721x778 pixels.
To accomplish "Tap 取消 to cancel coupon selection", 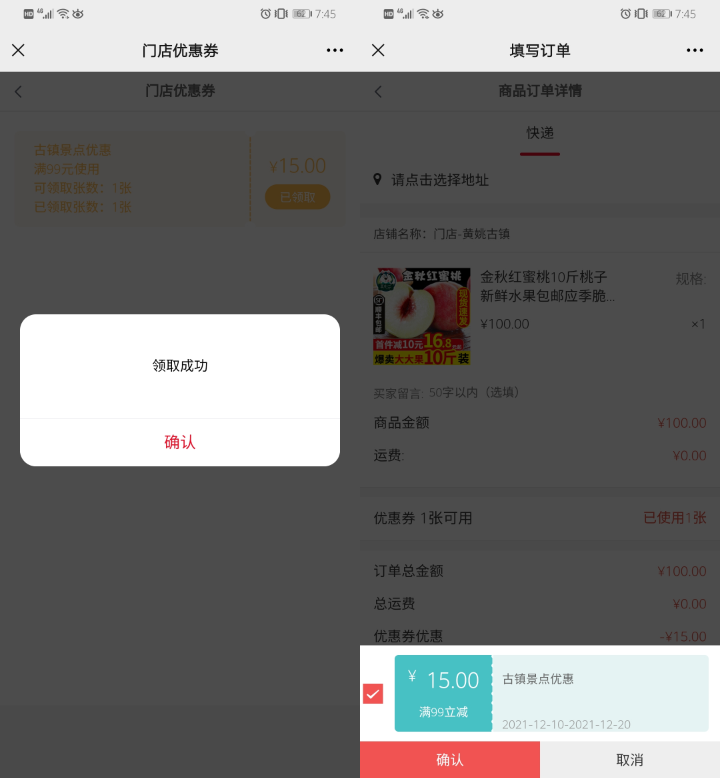I will [630, 760].
